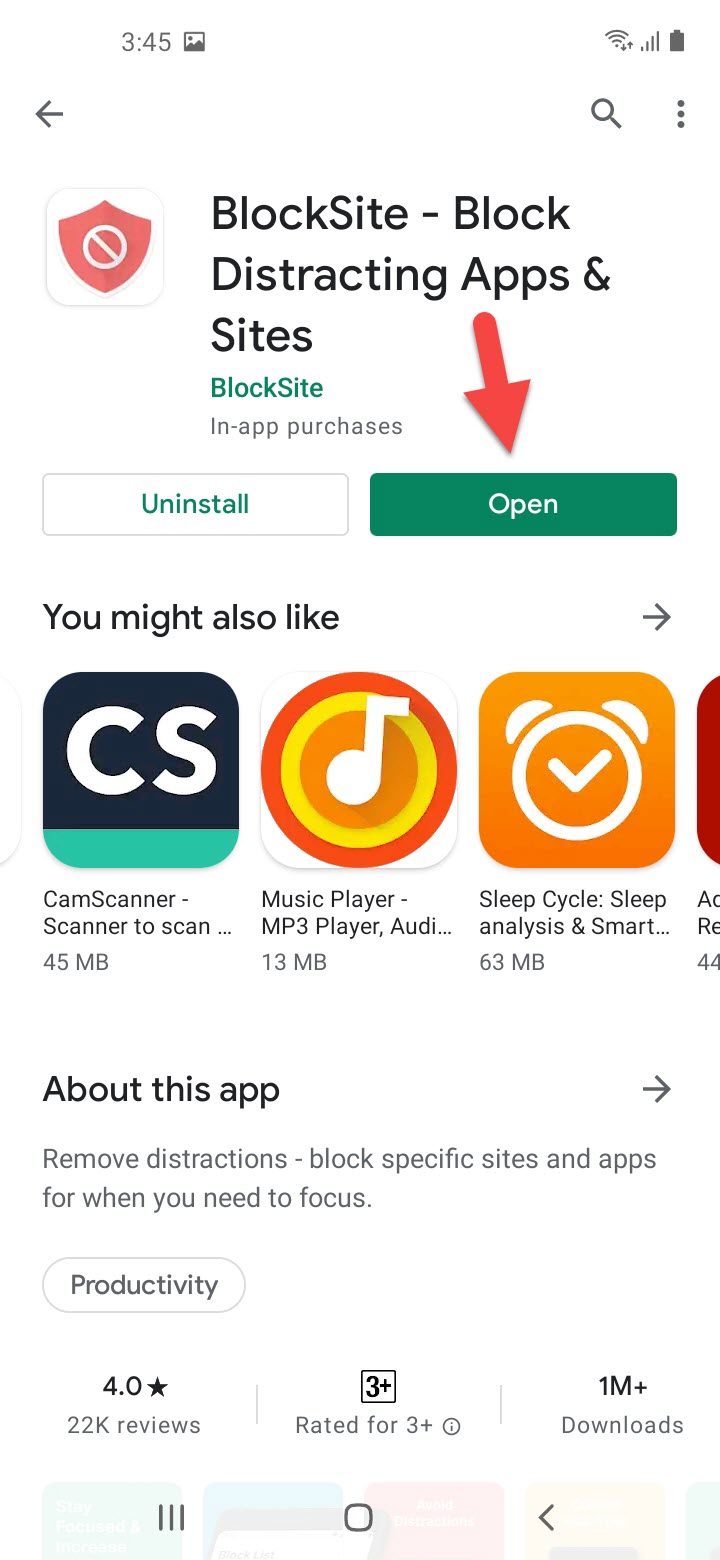Go back using the top-left arrow
720x1560 pixels.
(49, 114)
